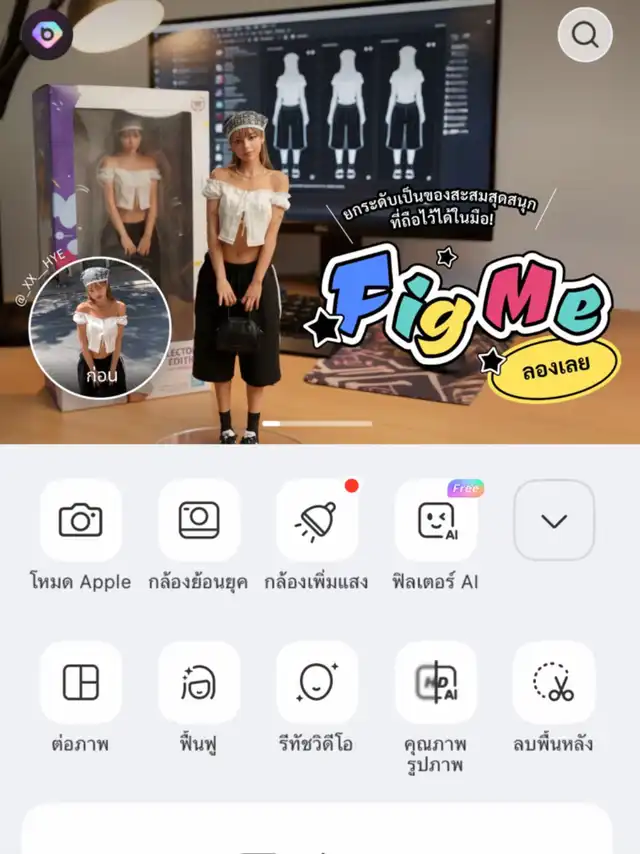Choose คุณภาพรูปภาพ HD enhancement
The height and width of the screenshot is (854, 640).
(435, 682)
